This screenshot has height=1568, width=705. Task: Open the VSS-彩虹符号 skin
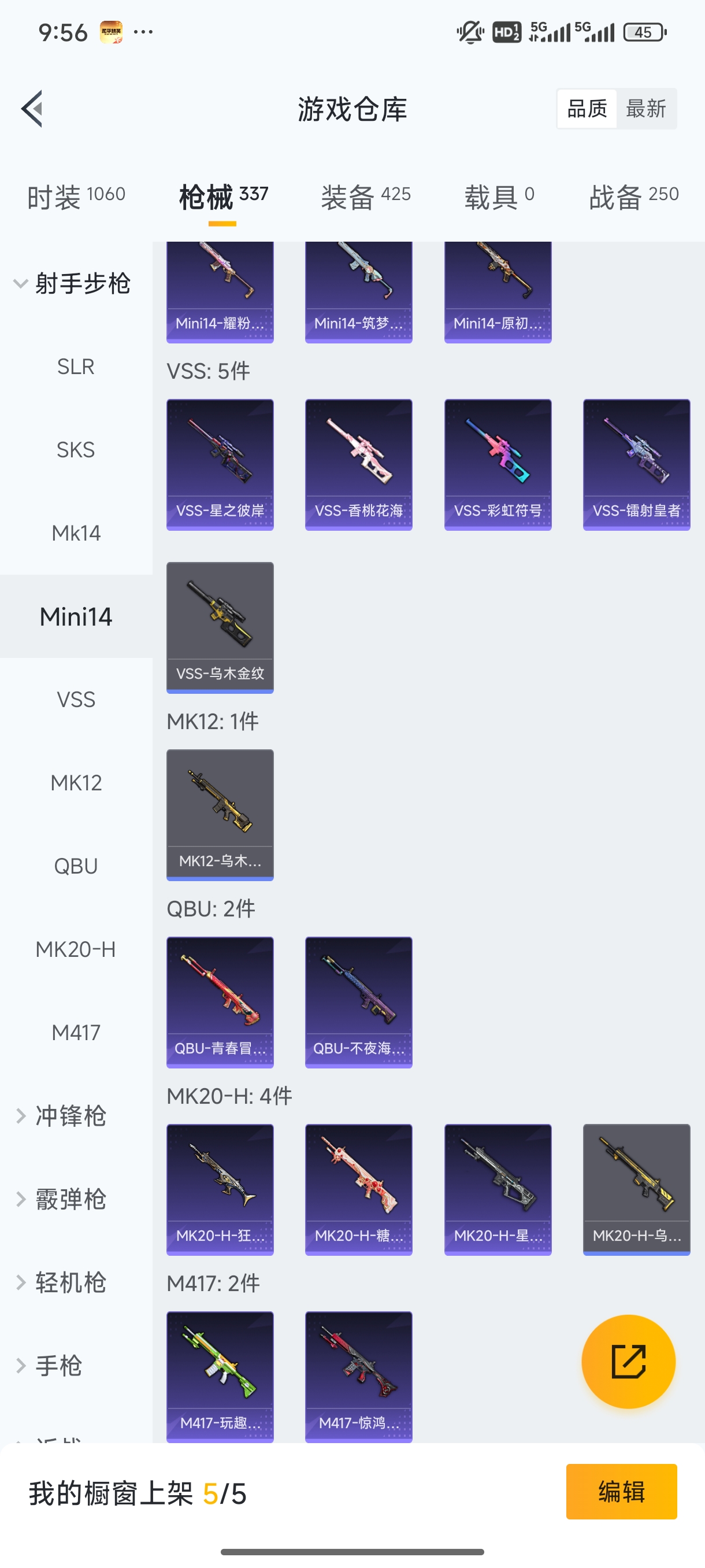coord(498,464)
